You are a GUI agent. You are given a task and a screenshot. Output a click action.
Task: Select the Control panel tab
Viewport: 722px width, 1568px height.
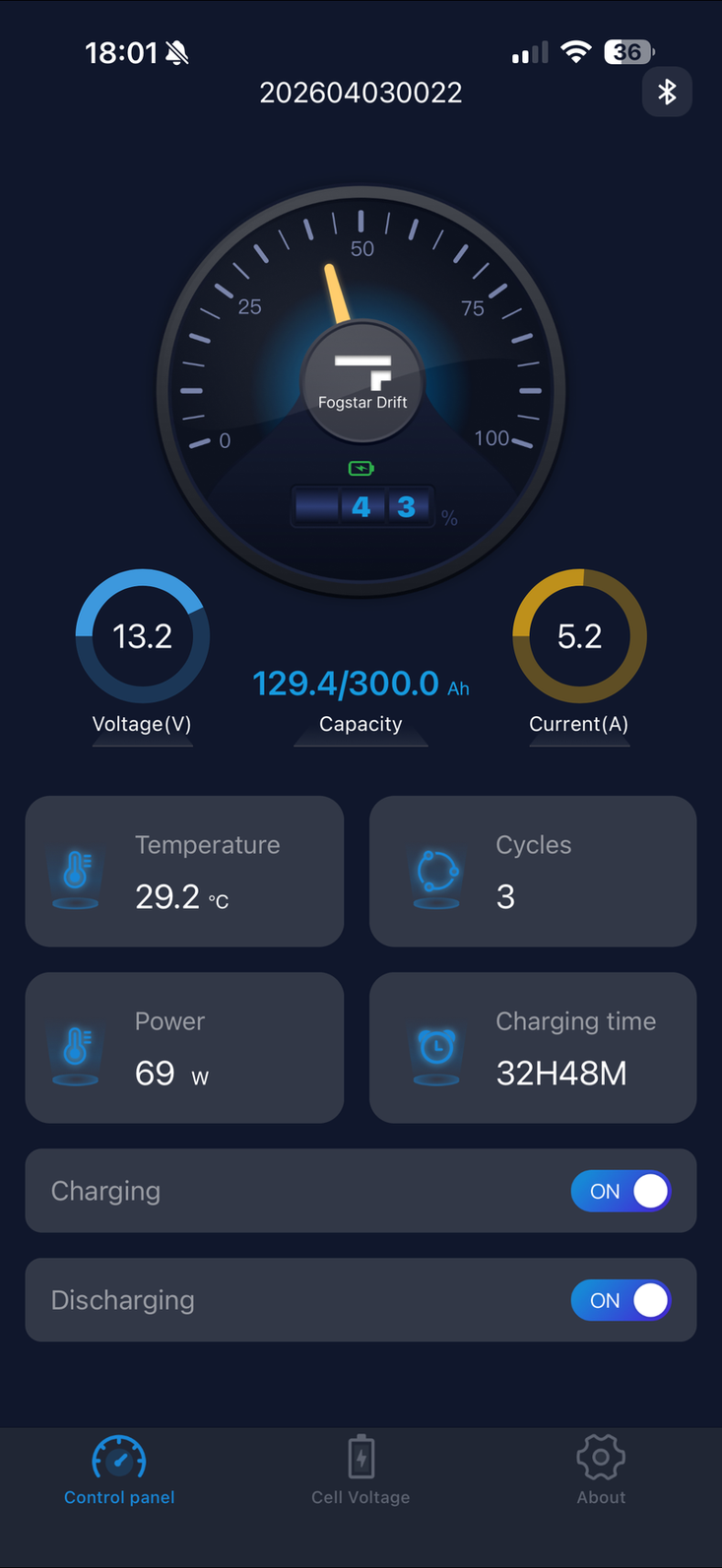(119, 1470)
